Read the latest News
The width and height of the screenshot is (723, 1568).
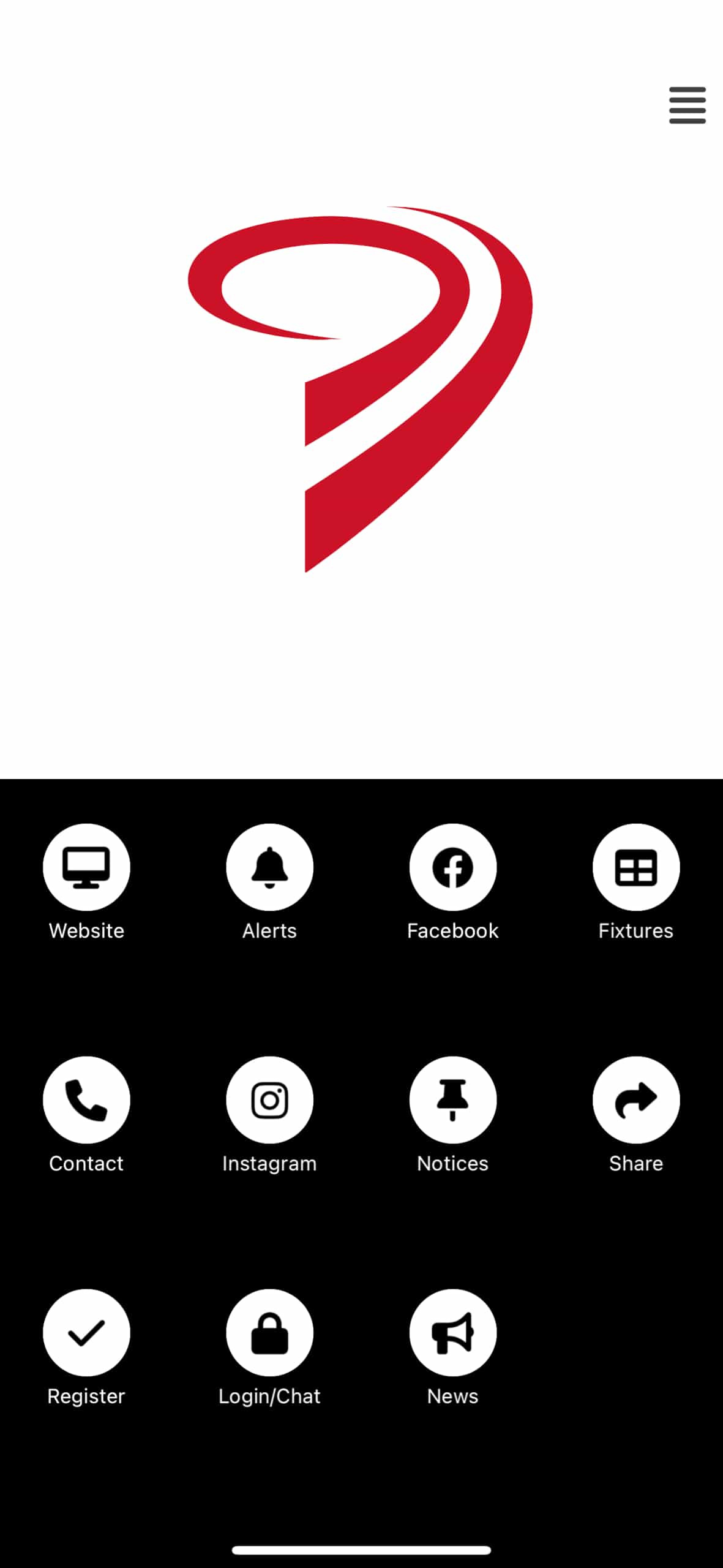tap(452, 1333)
